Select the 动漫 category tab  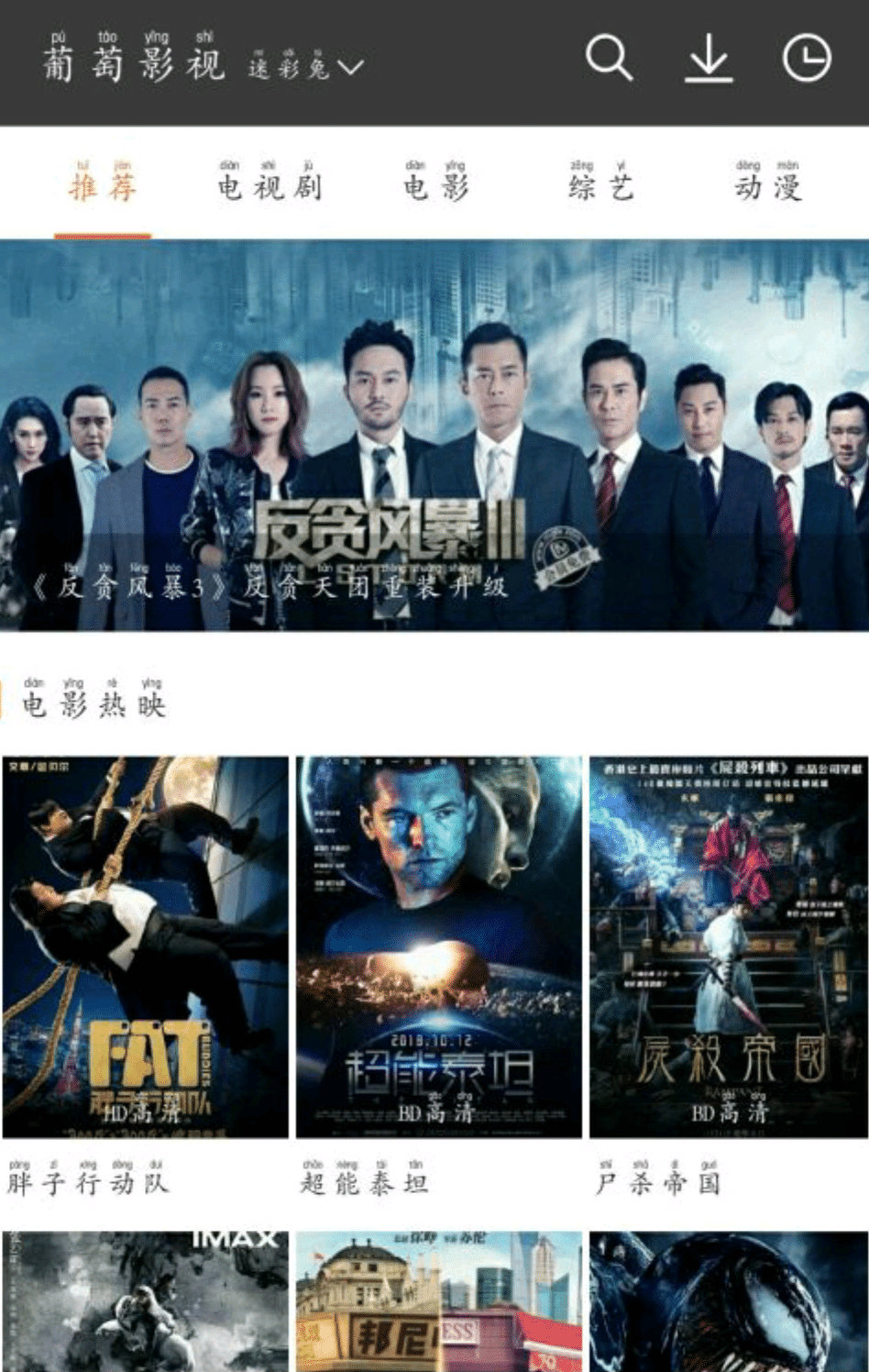[770, 185]
